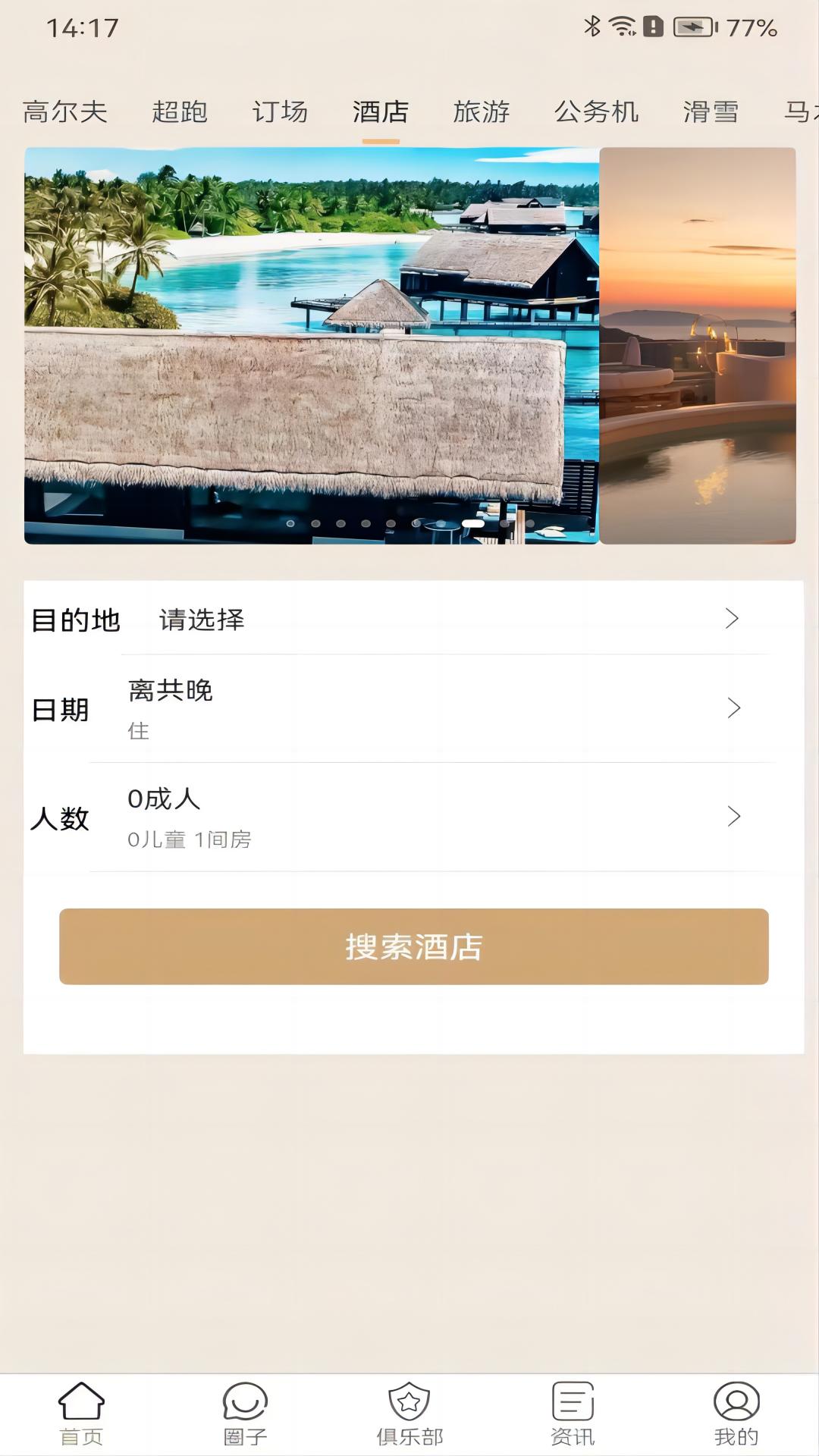Expand the 人数 guests selection chevron

pos(733,817)
